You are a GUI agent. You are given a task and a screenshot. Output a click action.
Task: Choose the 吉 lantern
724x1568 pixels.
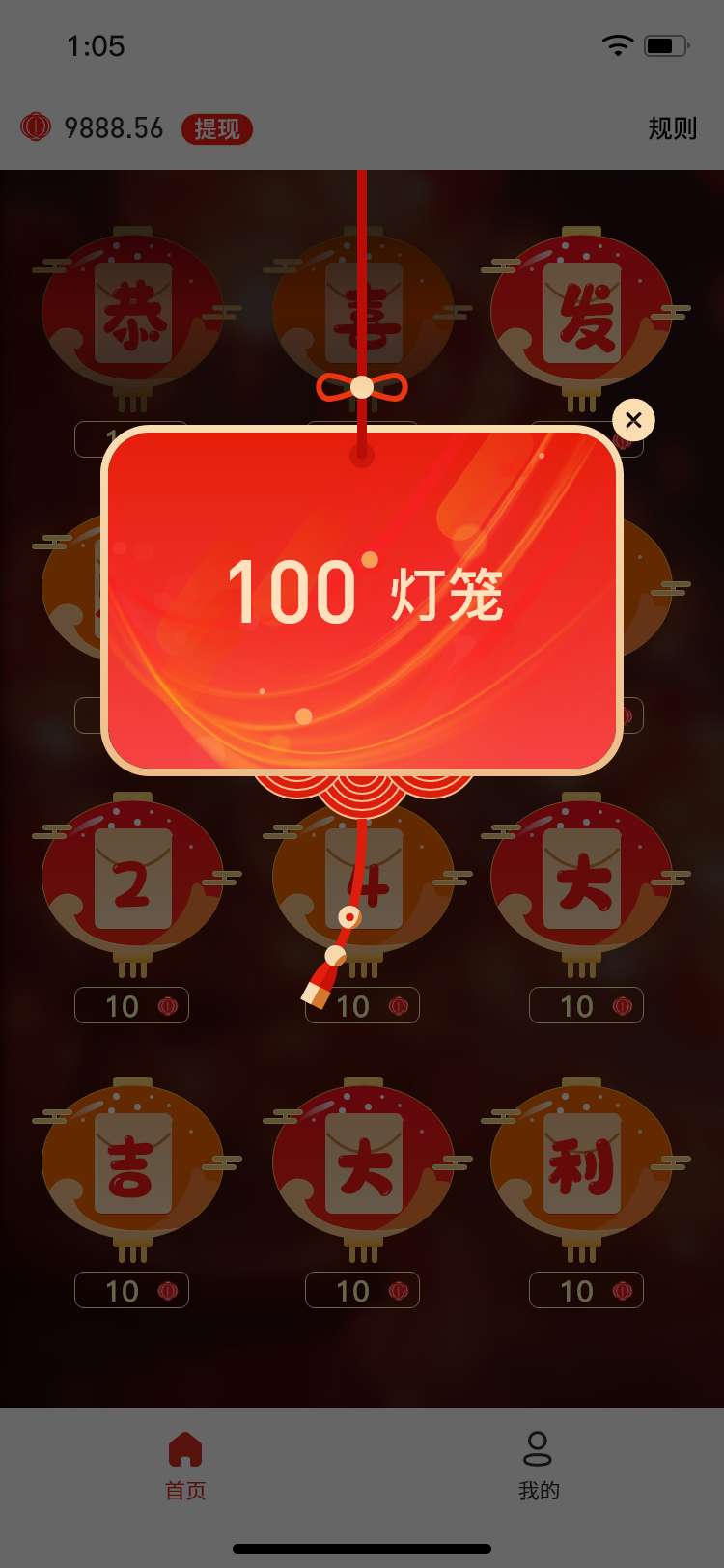pos(133,1163)
